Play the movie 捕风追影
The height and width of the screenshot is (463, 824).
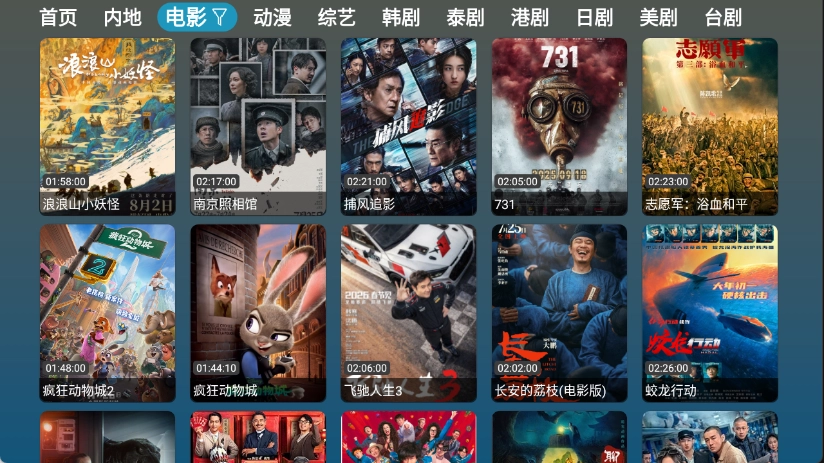(408, 125)
